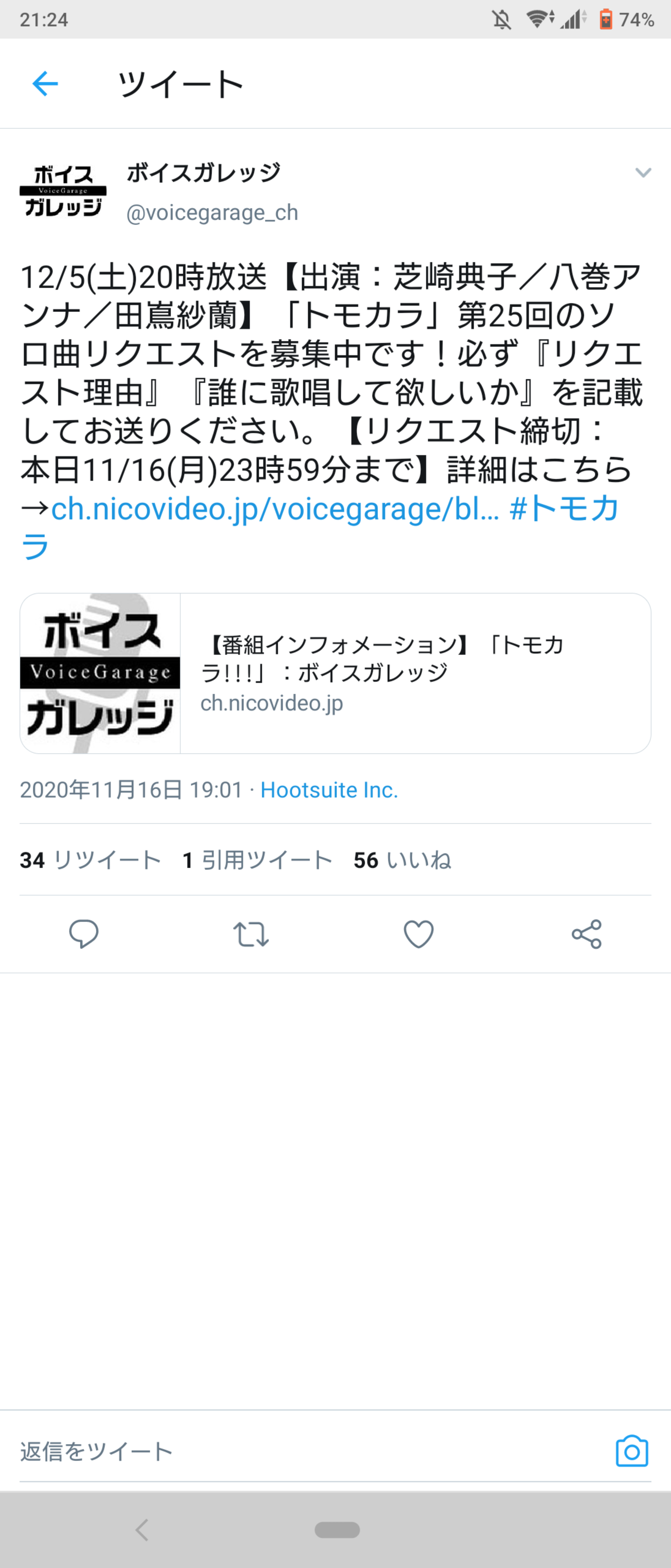
Task: Tap the home pill in navigation bar
Action: [337, 1530]
